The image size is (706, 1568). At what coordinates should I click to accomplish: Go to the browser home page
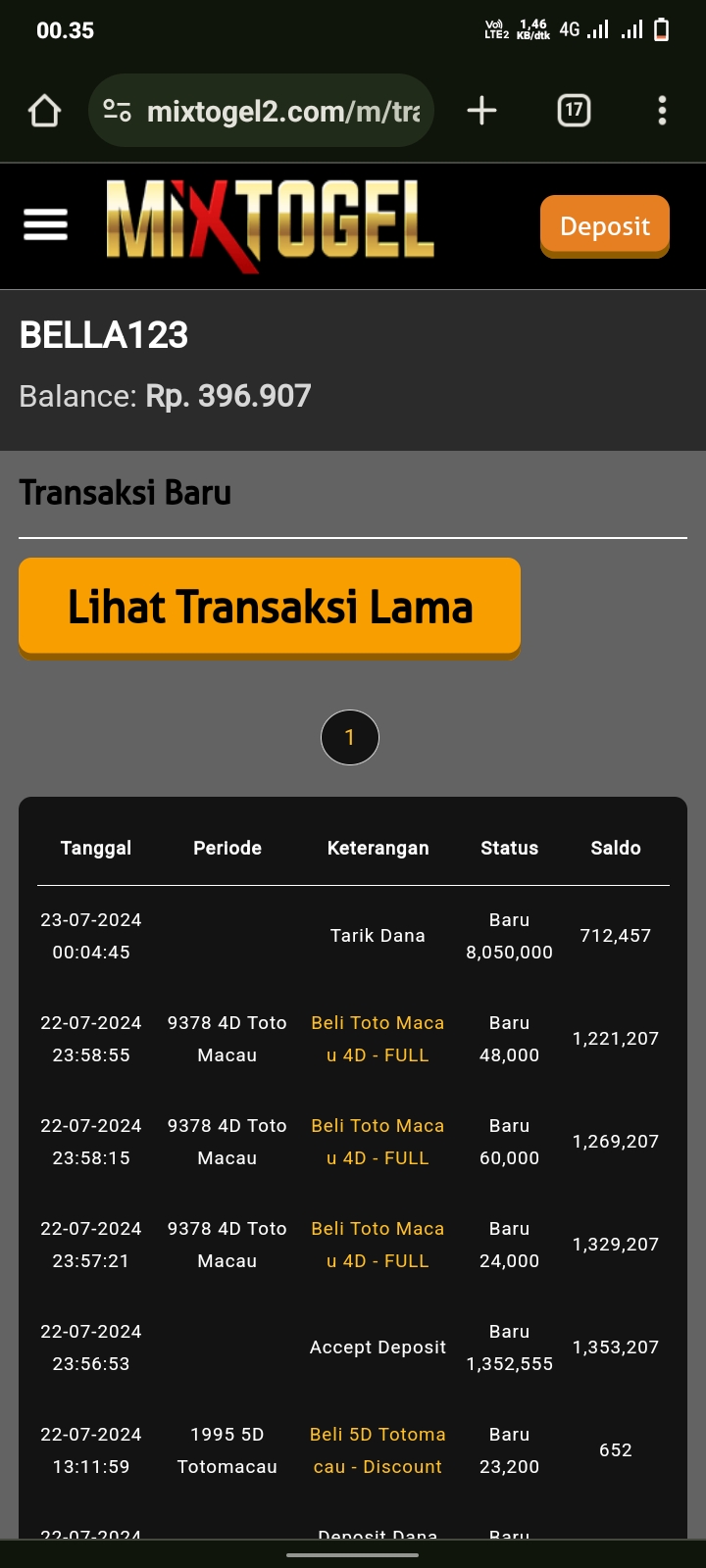coord(44,111)
